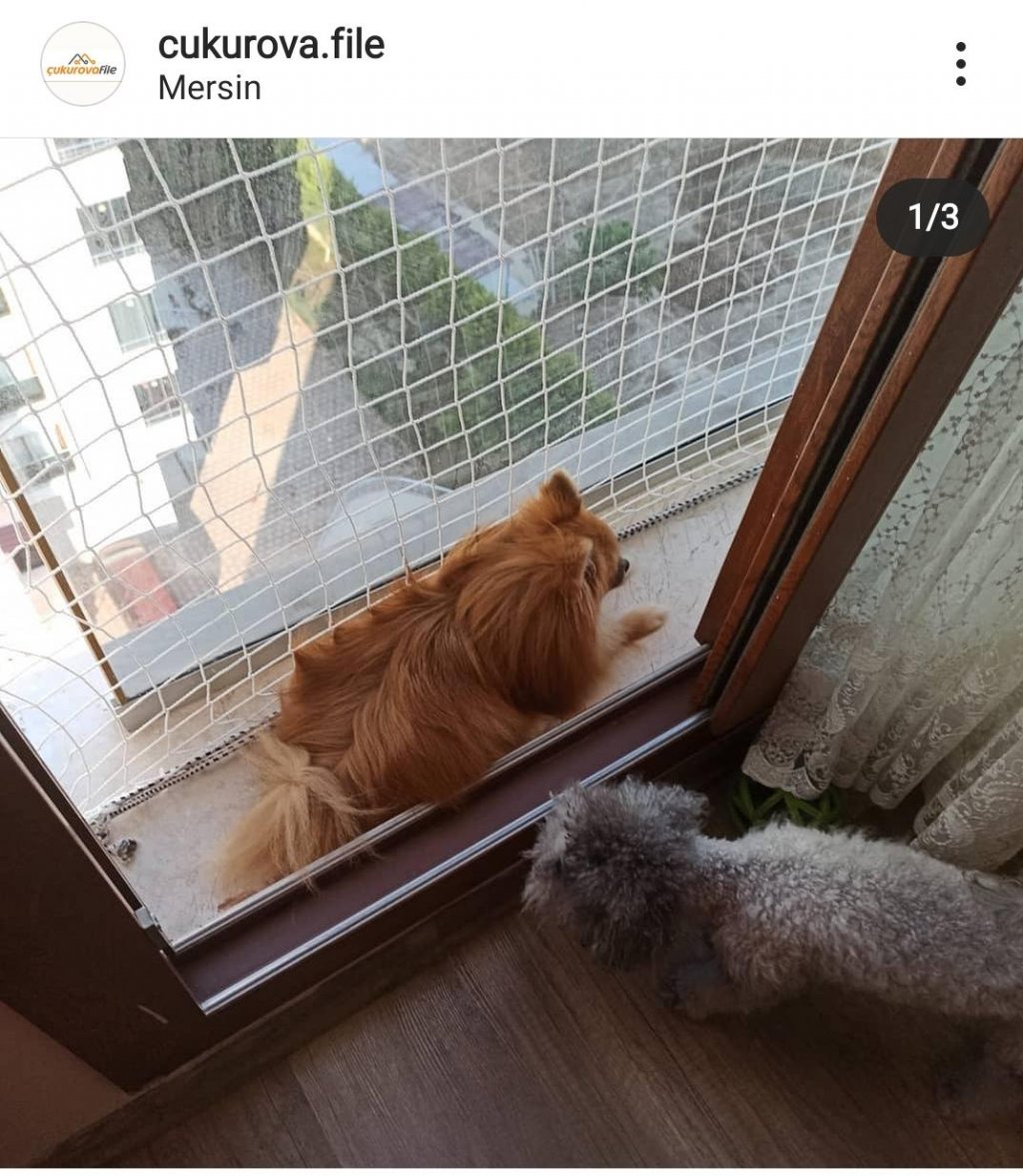Open the post's three-dot options menu
This screenshot has height=1176, width=1023.
[960, 64]
